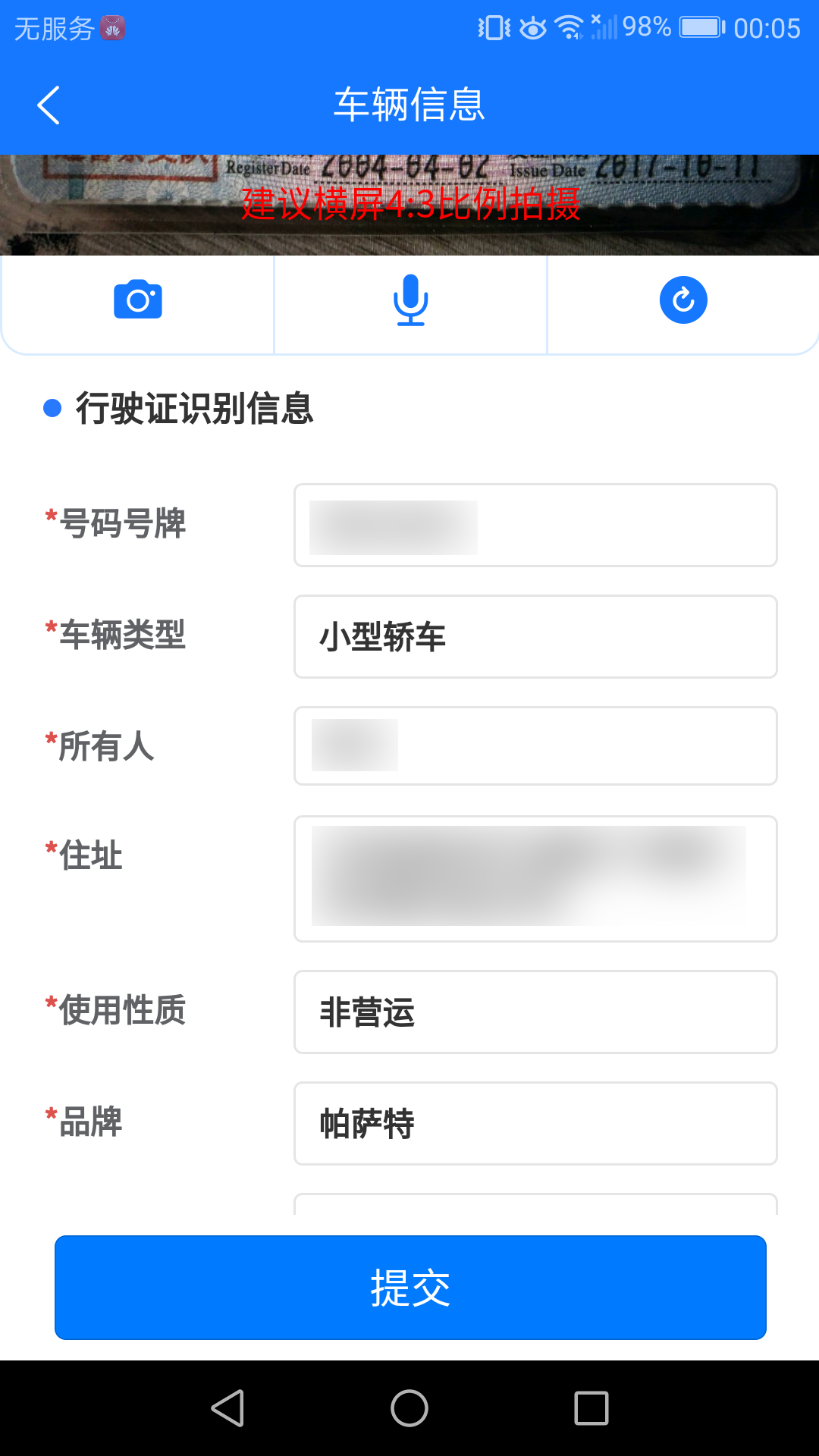Open the driving license photo preview
819x1456 pixels.
[409, 205]
